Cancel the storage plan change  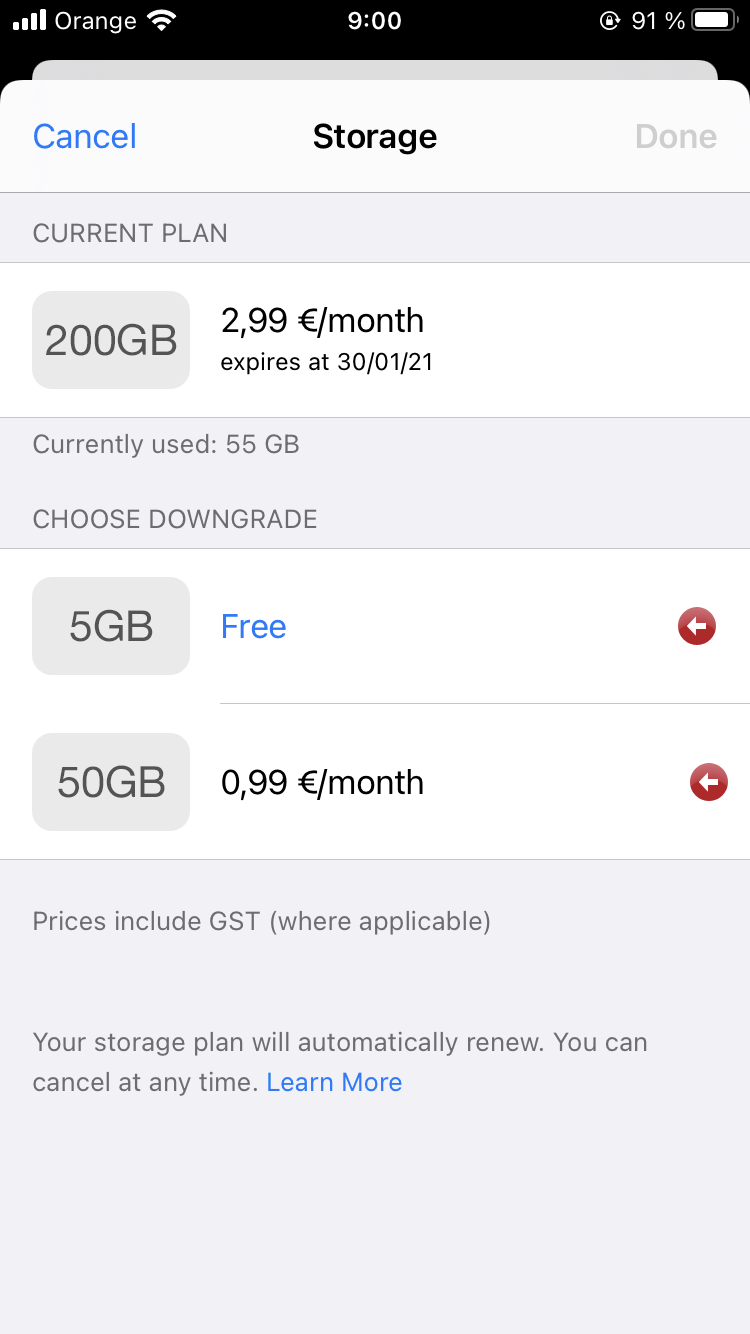(x=85, y=137)
